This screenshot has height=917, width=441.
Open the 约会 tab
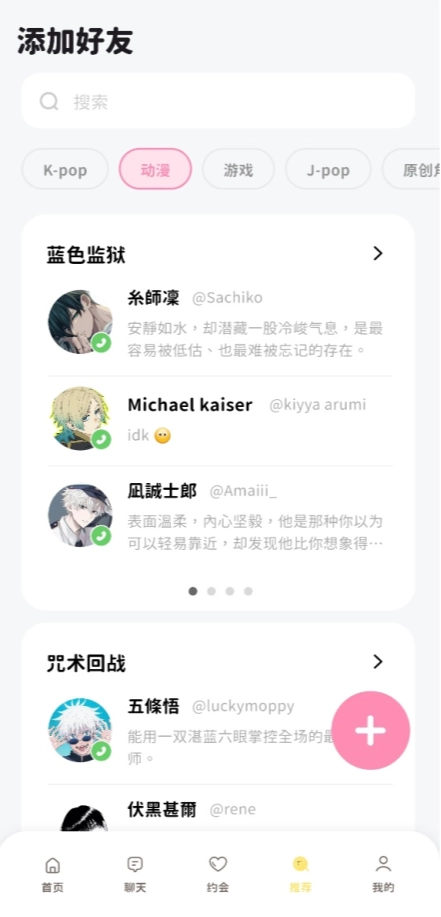(218, 874)
